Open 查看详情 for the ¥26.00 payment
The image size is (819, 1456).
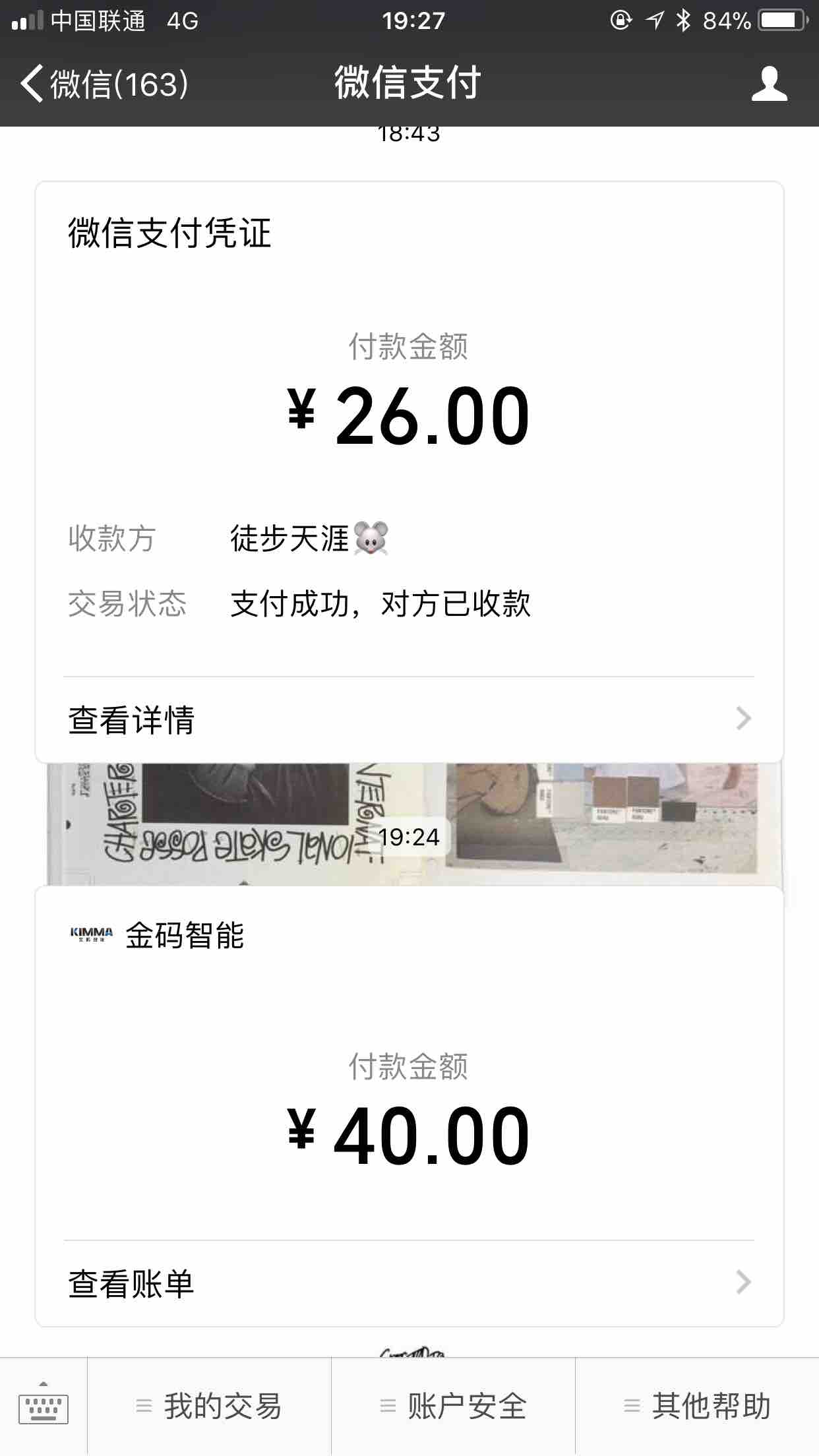(x=409, y=719)
